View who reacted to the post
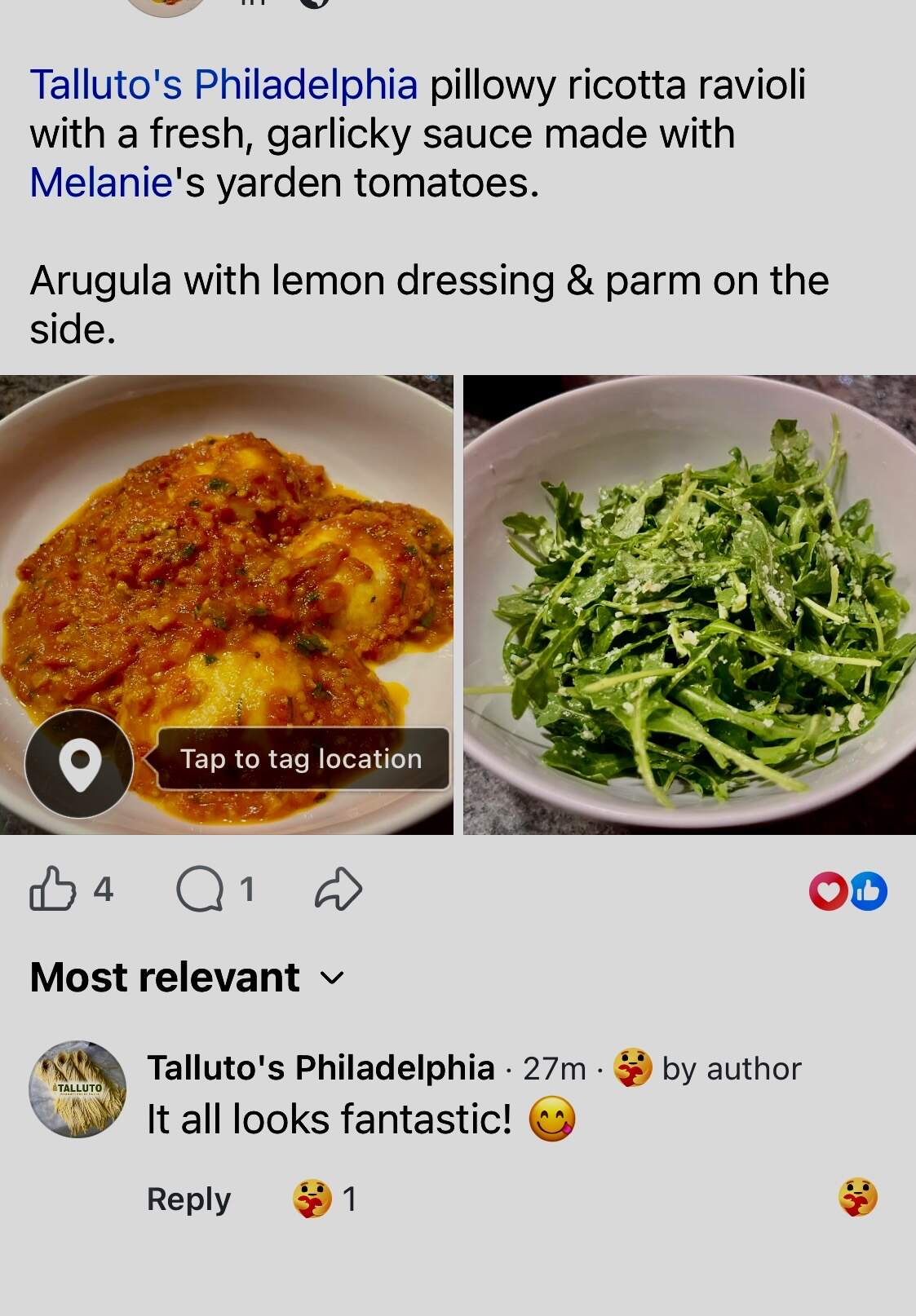Image resolution: width=916 pixels, height=1316 pixels. point(848,890)
